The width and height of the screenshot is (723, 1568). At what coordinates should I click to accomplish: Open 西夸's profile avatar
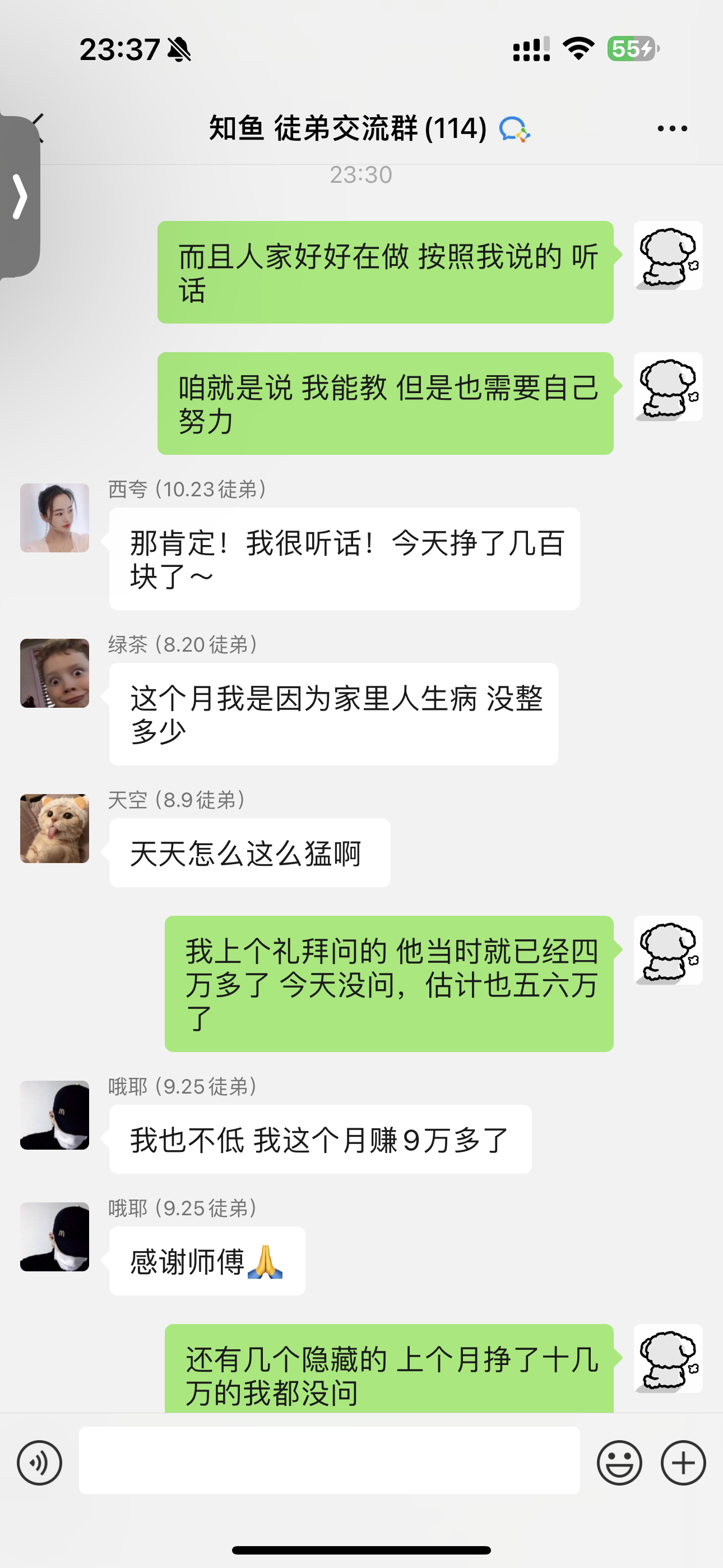pyautogui.click(x=55, y=518)
